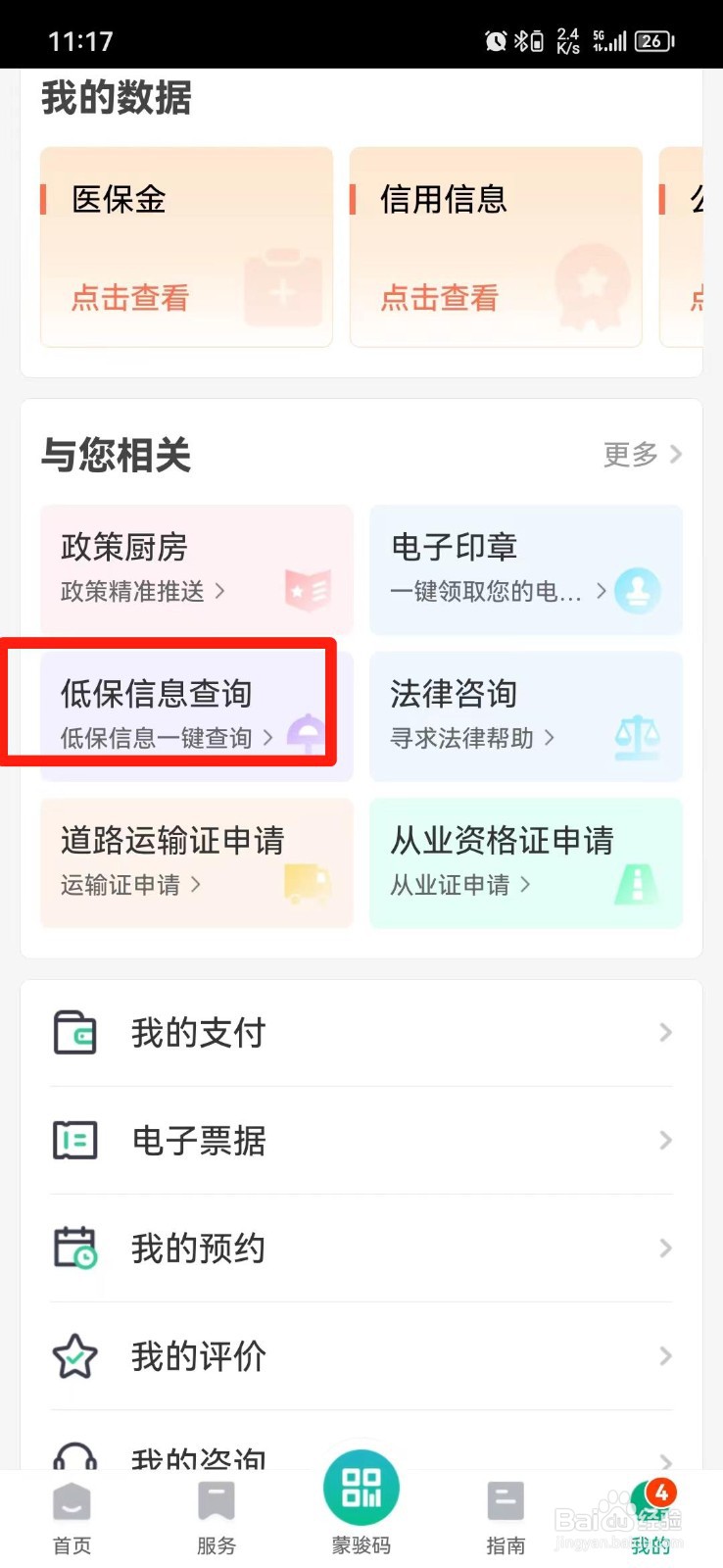The width and height of the screenshot is (723, 1568).
Task: Open 我的评价
Action: coord(361,1356)
